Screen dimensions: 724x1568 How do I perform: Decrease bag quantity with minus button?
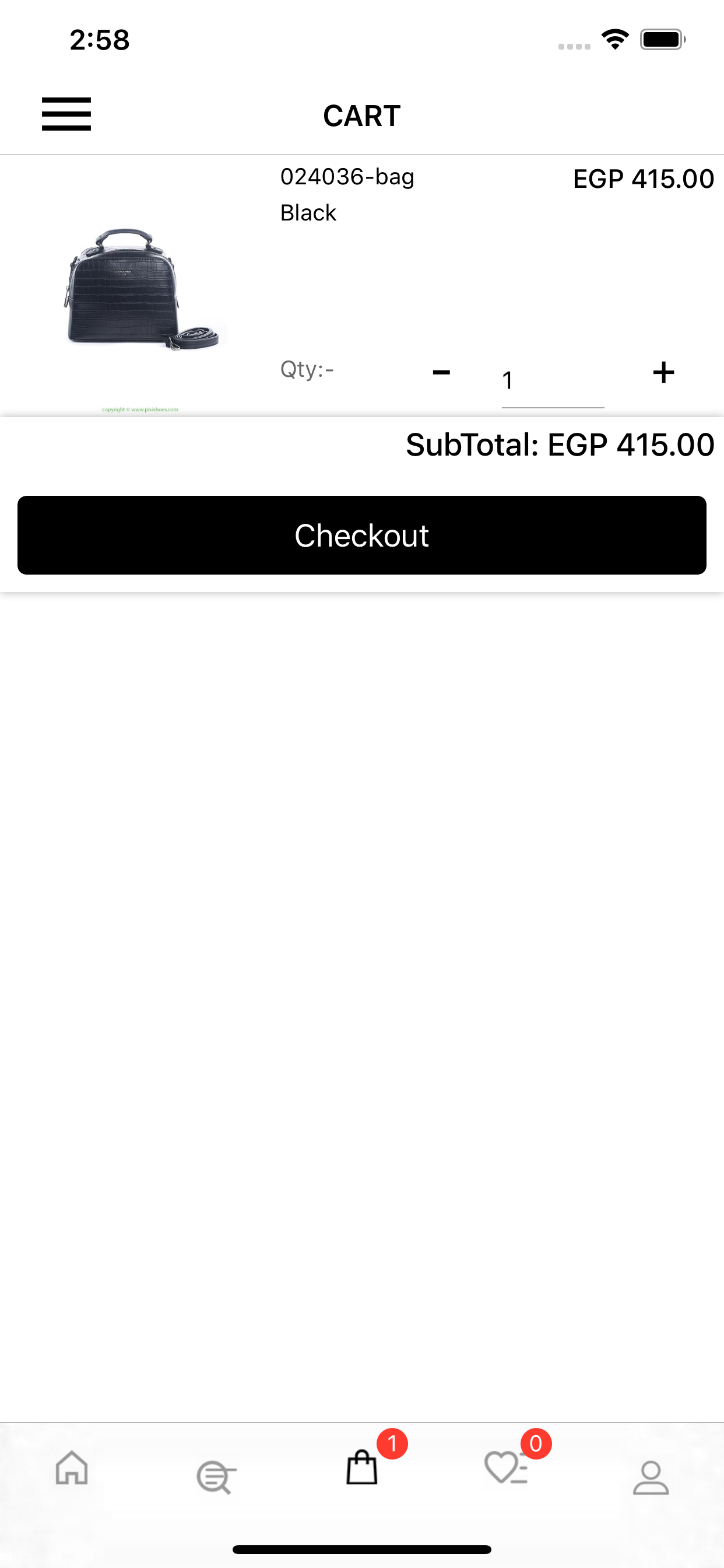441,372
